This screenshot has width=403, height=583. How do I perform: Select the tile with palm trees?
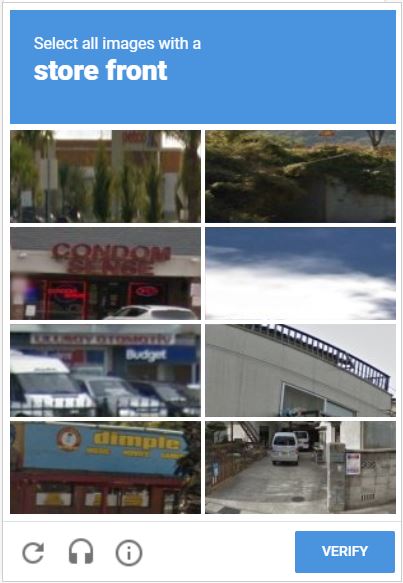click(105, 176)
